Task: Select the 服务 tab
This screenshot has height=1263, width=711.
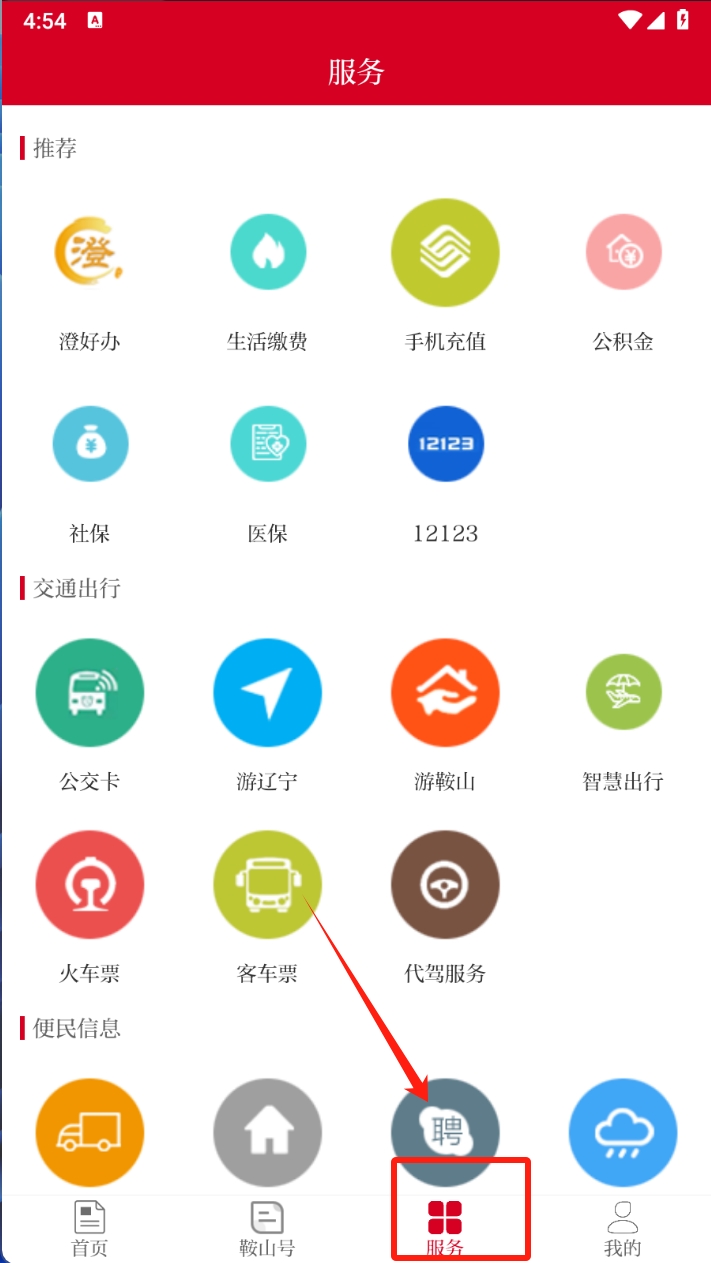Action: coord(445,1229)
